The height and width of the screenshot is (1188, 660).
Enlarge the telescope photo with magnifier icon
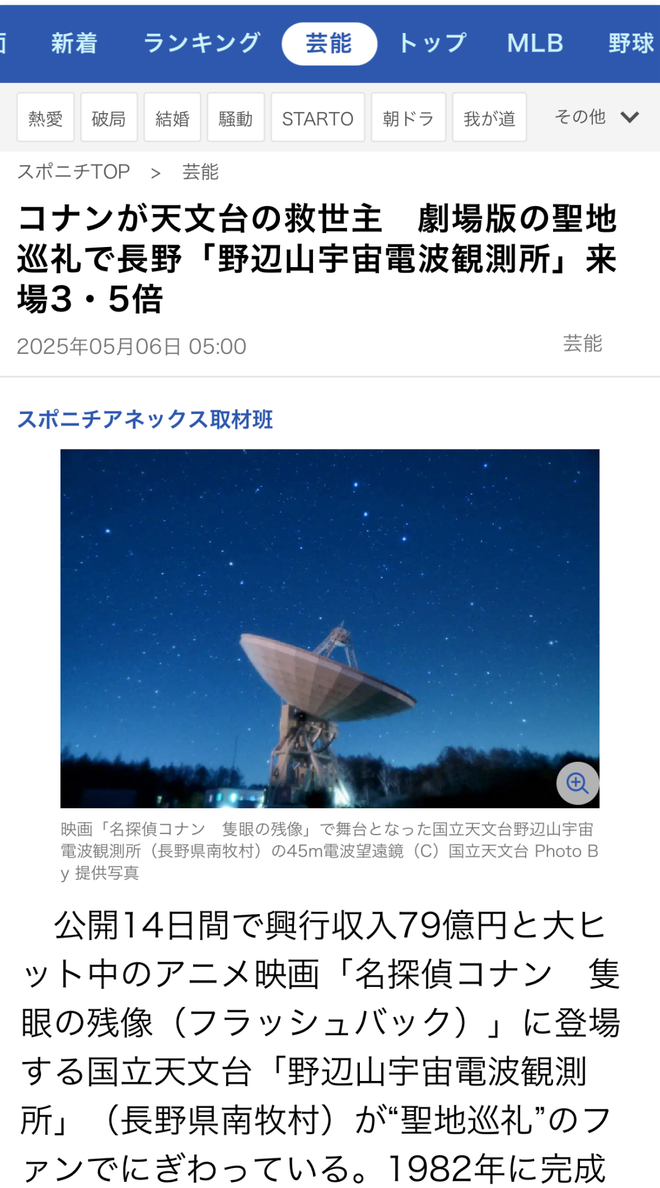click(x=577, y=784)
